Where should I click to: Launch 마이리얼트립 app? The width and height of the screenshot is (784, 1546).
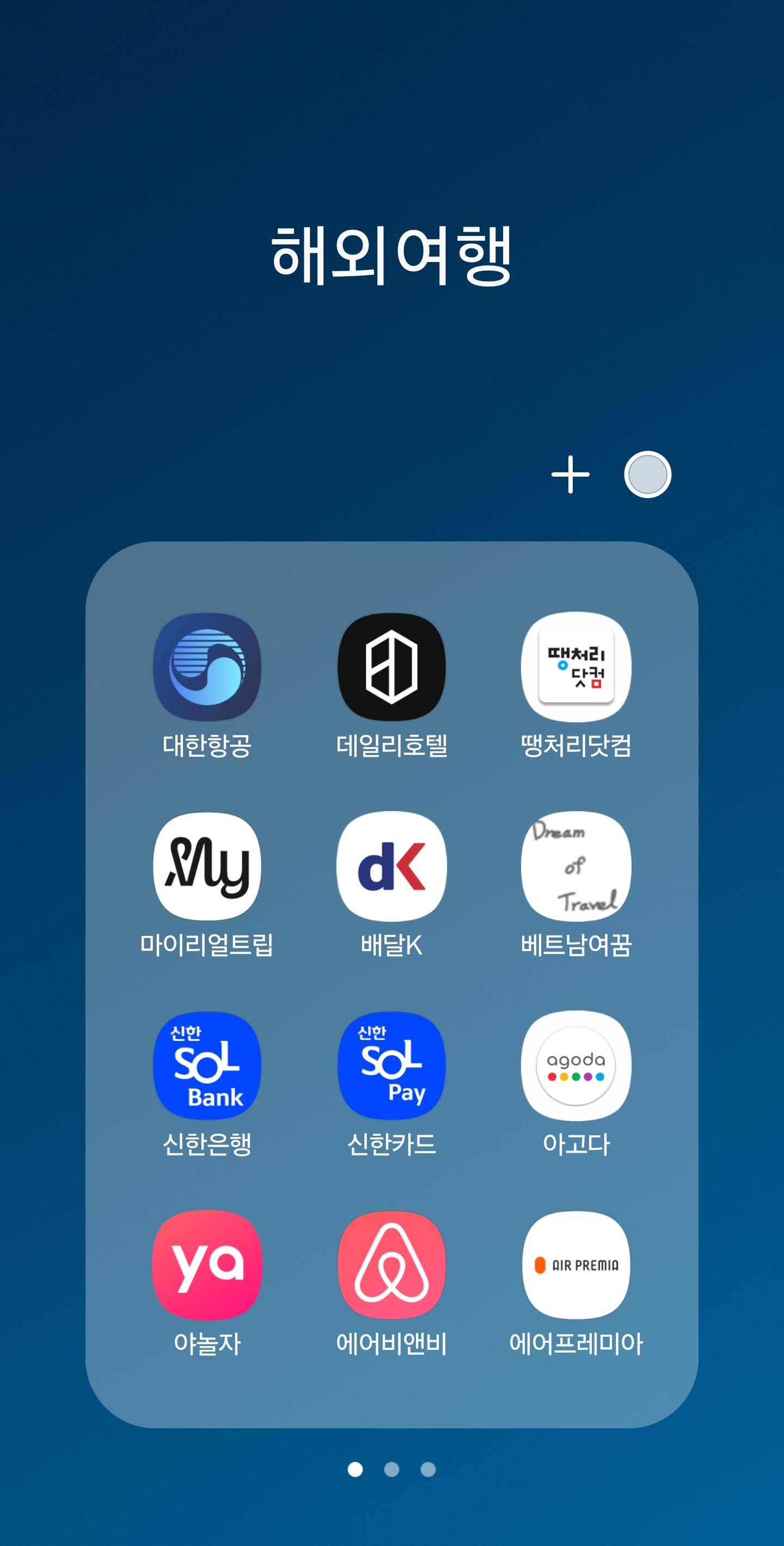pos(207,866)
